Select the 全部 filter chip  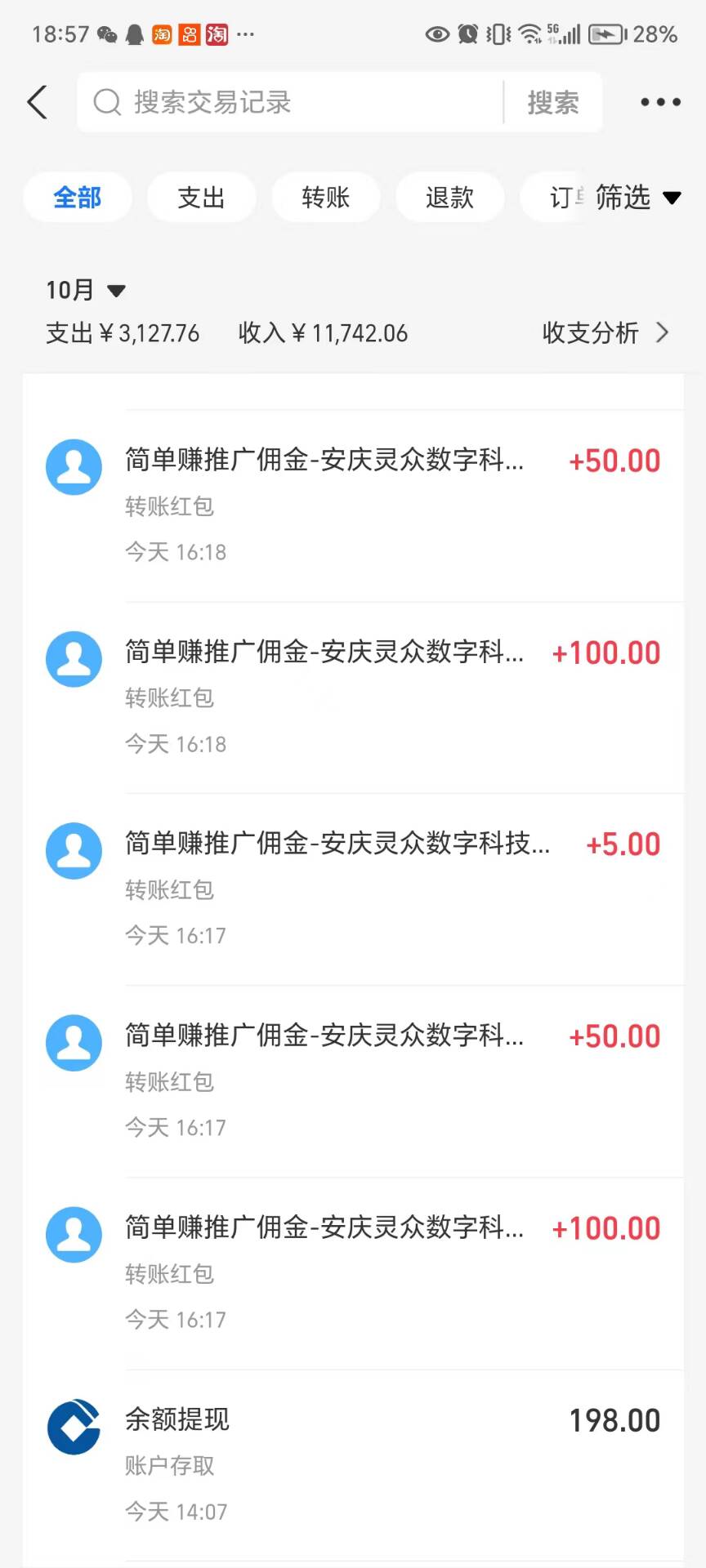(78, 197)
